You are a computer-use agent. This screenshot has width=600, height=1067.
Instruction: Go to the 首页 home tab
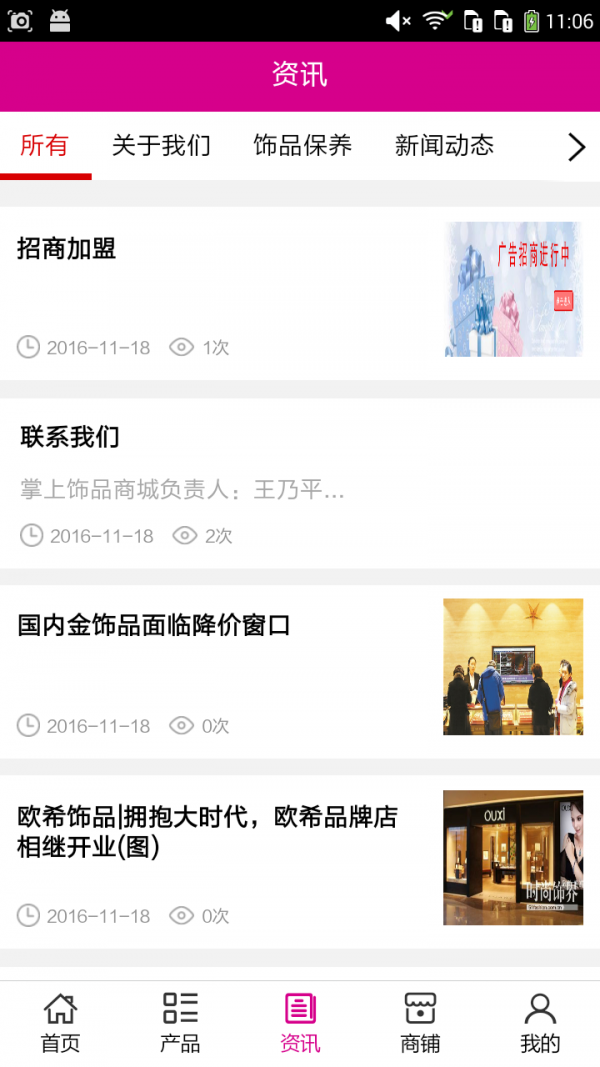60,1023
